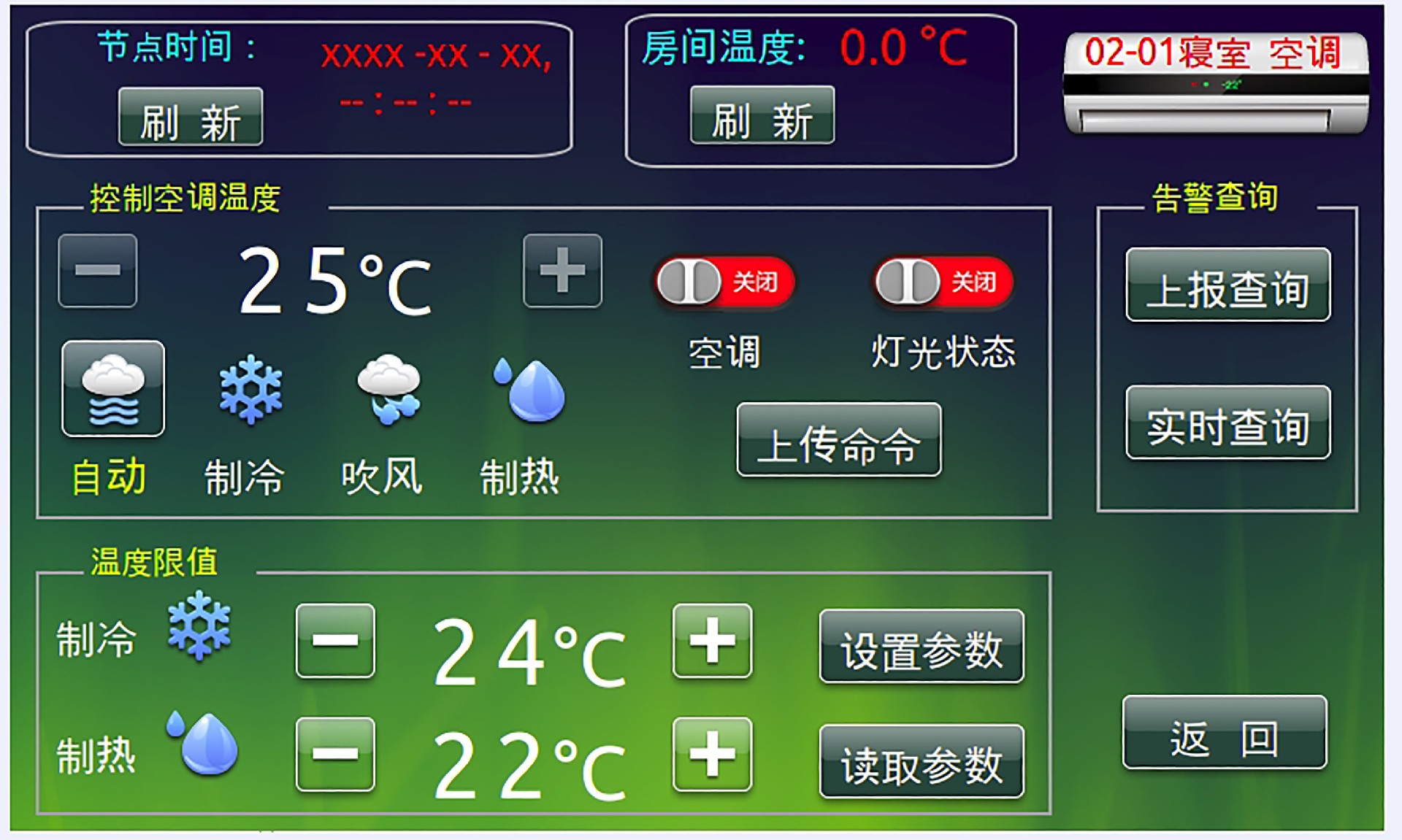Image resolution: width=1402 pixels, height=840 pixels.
Task: Open the 实时查询 real-time query
Action: click(x=1227, y=423)
